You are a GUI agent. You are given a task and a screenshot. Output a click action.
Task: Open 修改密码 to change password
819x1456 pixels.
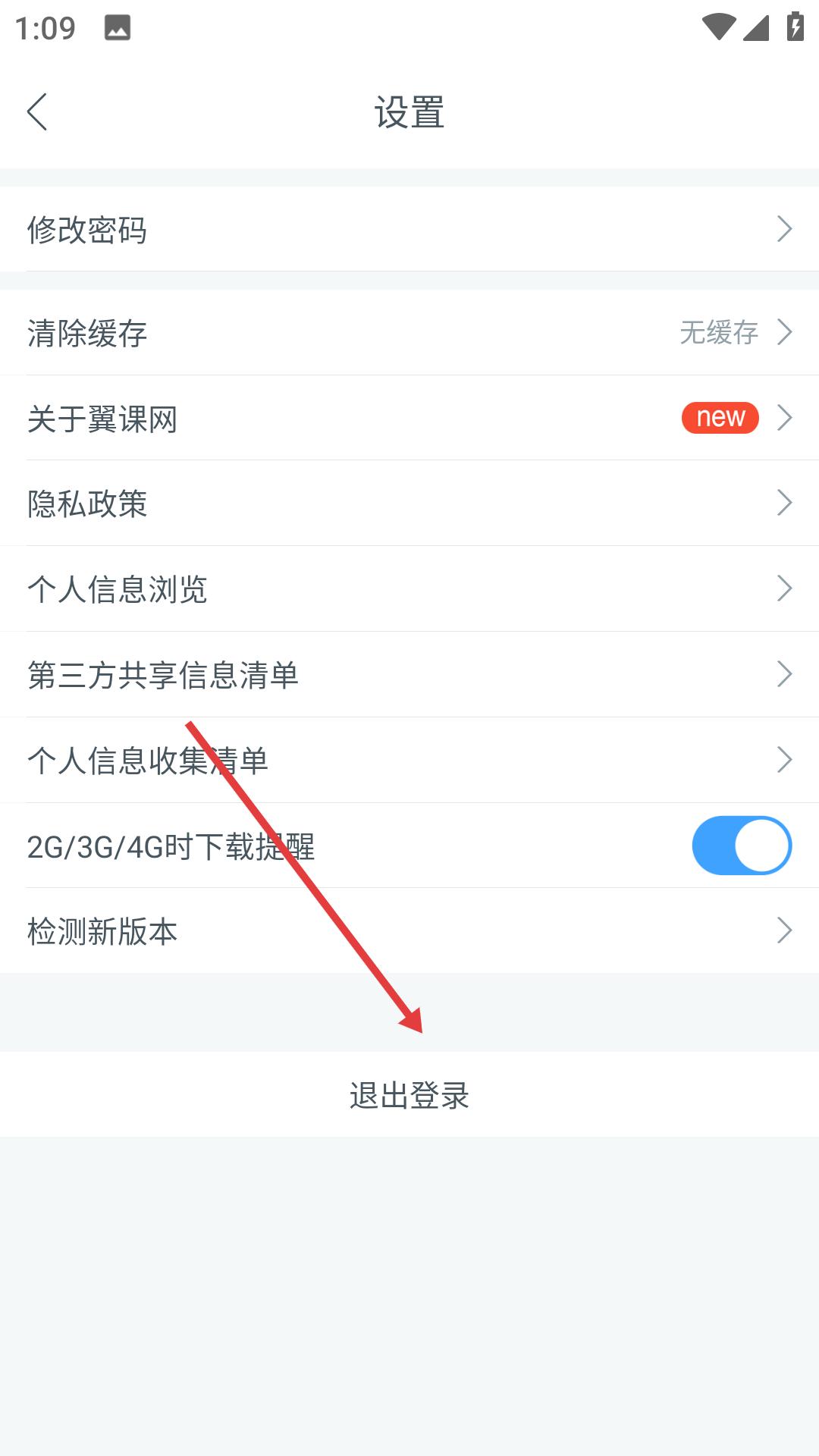click(x=409, y=229)
